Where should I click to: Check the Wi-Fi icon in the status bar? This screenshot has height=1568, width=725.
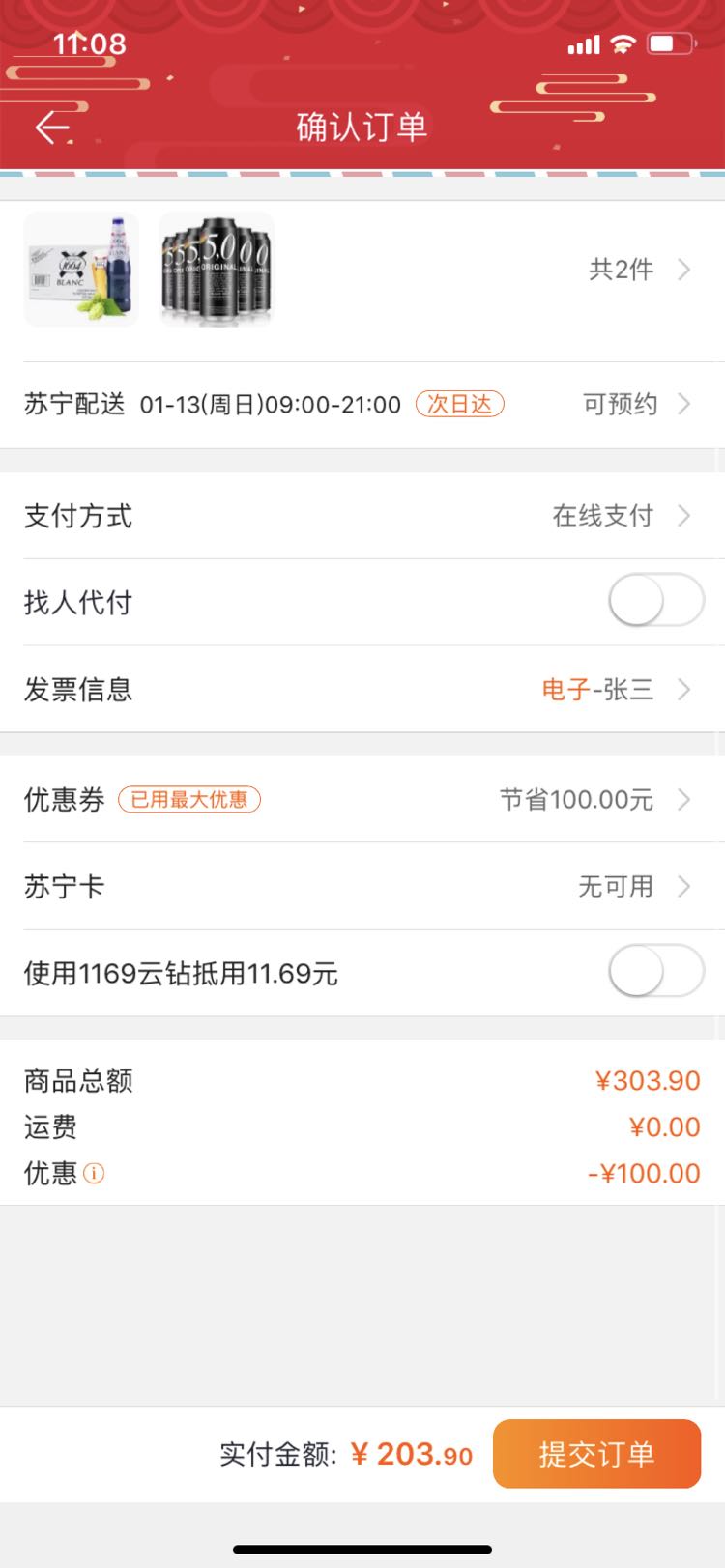[624, 43]
